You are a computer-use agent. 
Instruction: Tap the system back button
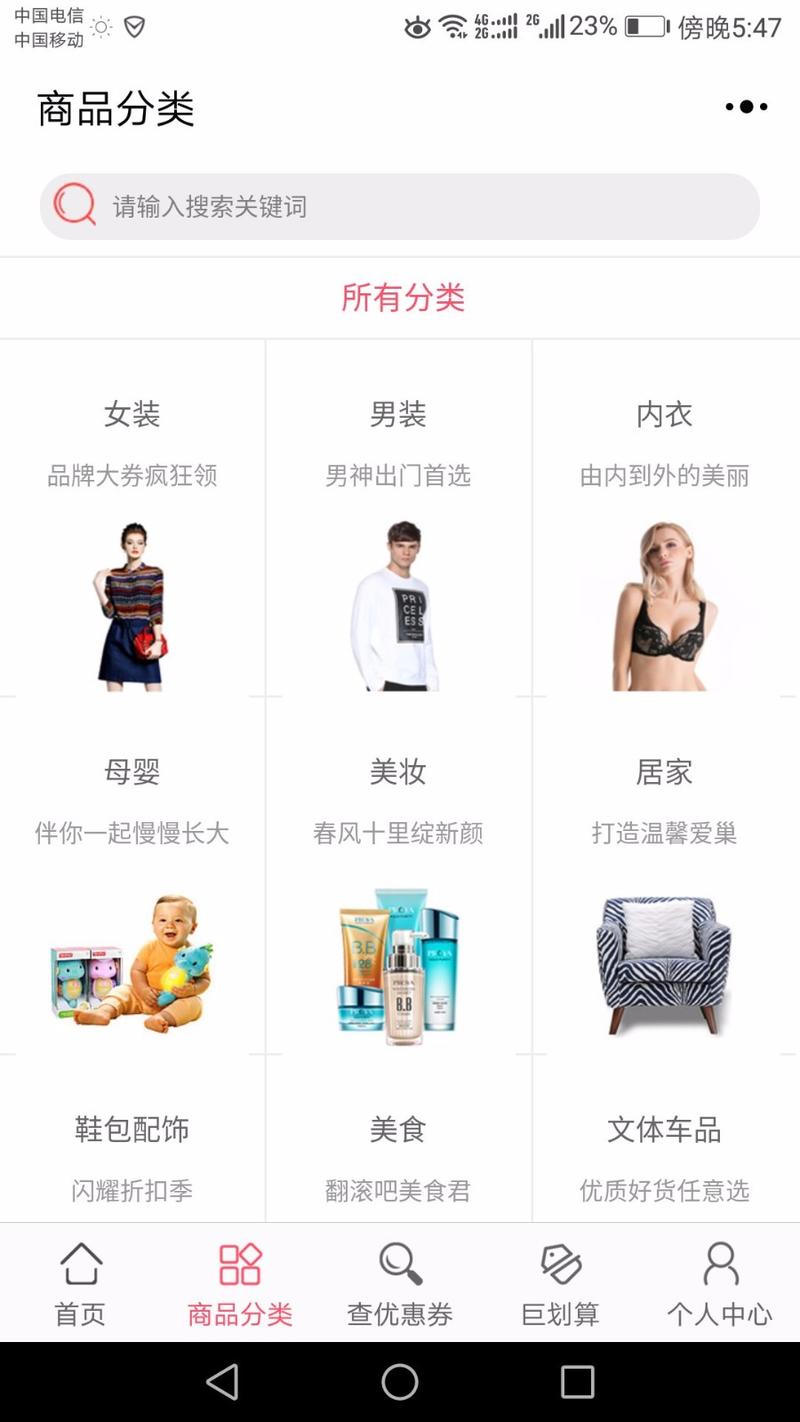[x=222, y=1382]
